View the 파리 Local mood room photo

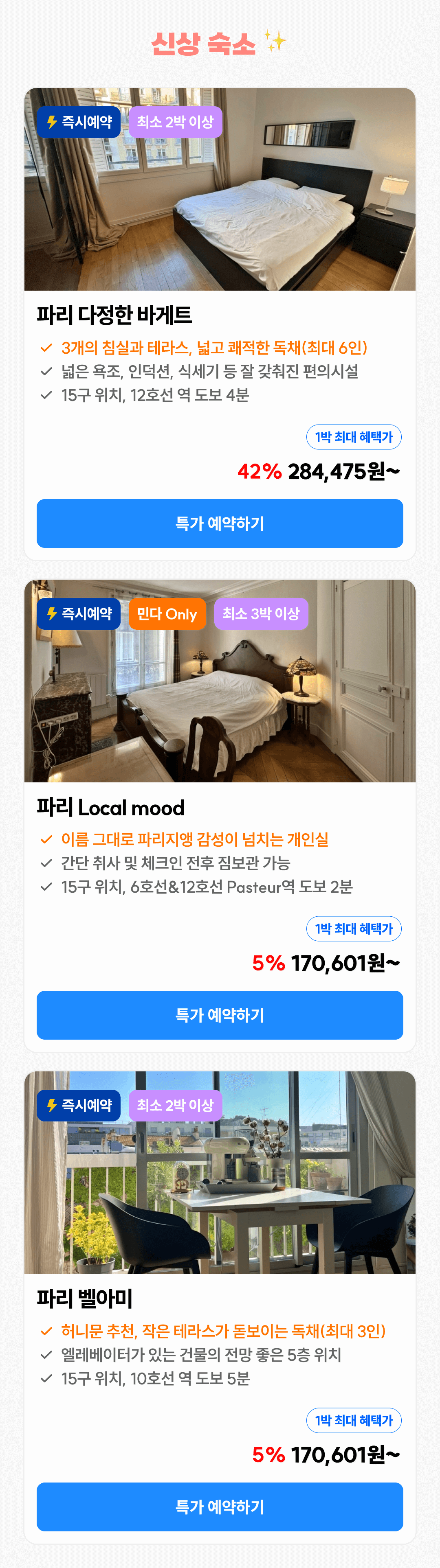(220, 700)
